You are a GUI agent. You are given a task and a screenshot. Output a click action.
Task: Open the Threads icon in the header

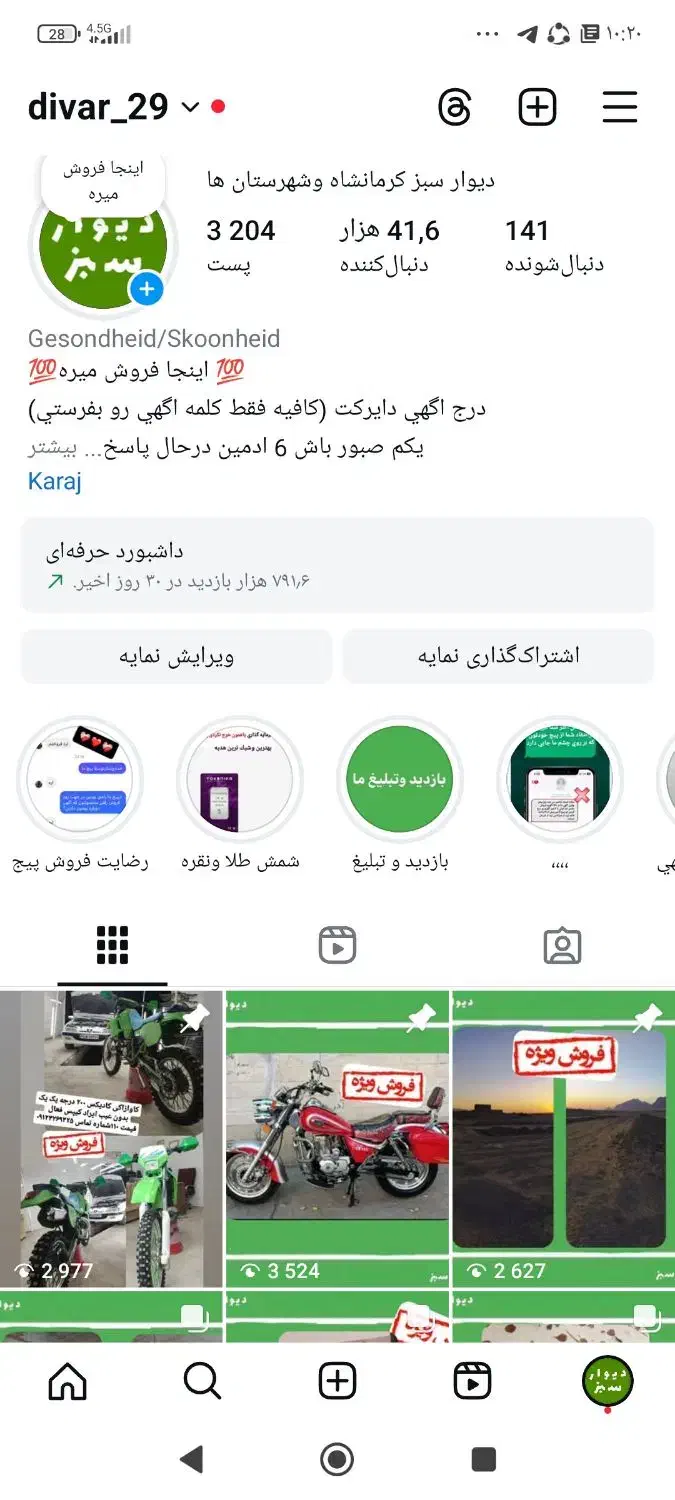coord(455,107)
